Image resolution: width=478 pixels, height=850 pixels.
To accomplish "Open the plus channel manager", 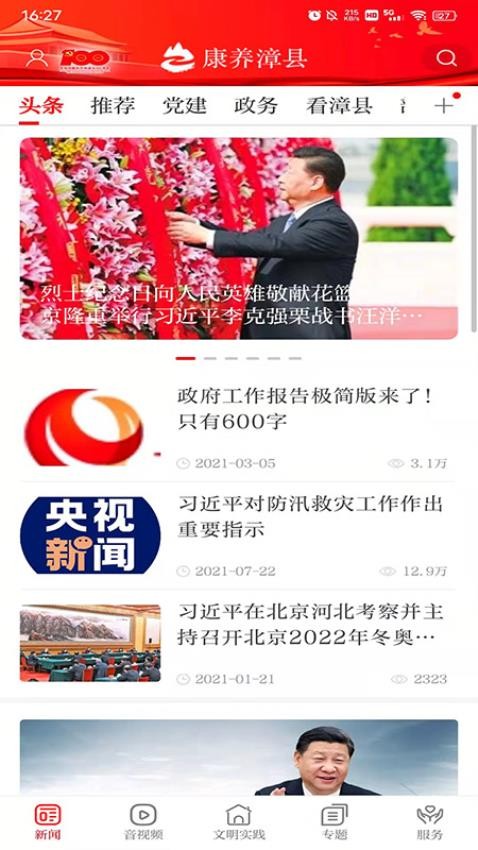I will pos(443,106).
